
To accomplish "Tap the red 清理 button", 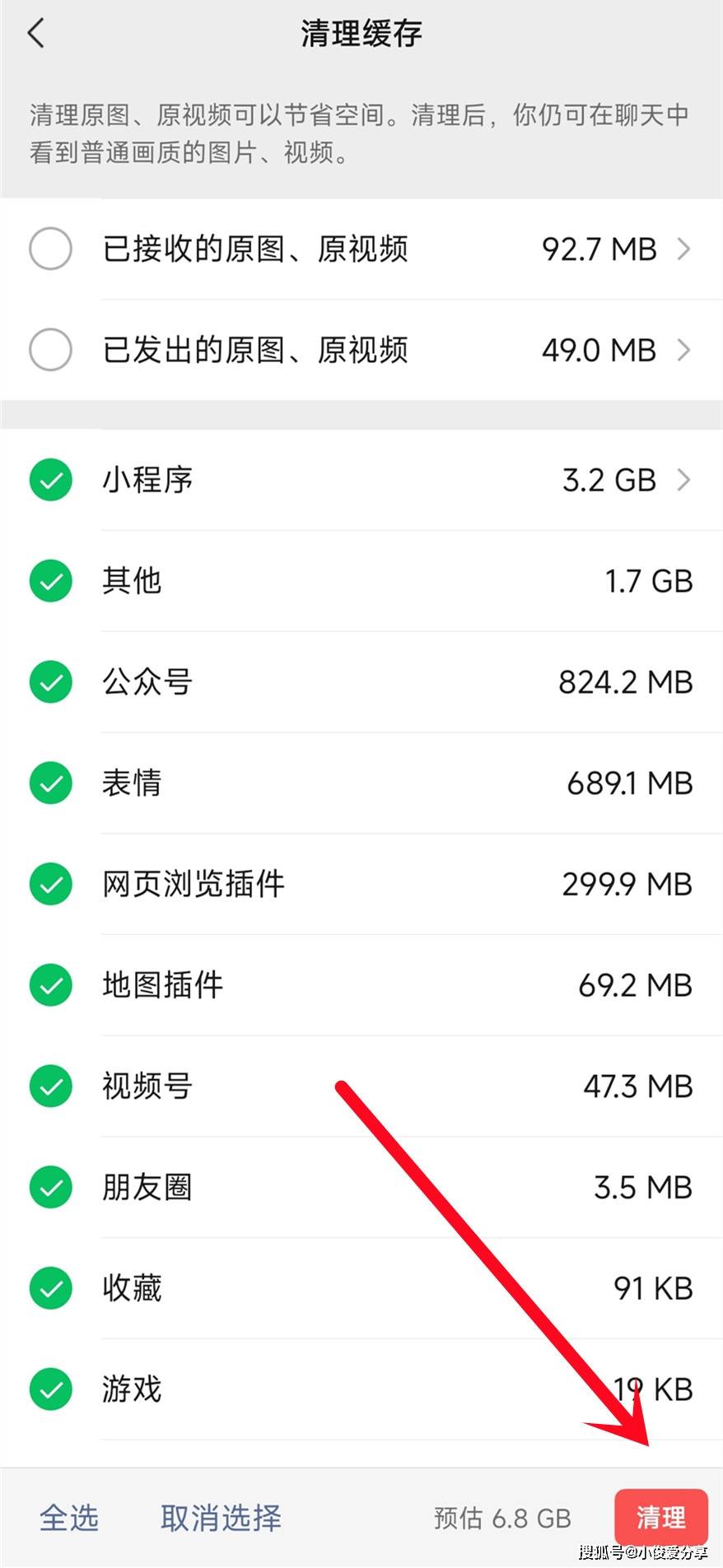I will 660,1517.
